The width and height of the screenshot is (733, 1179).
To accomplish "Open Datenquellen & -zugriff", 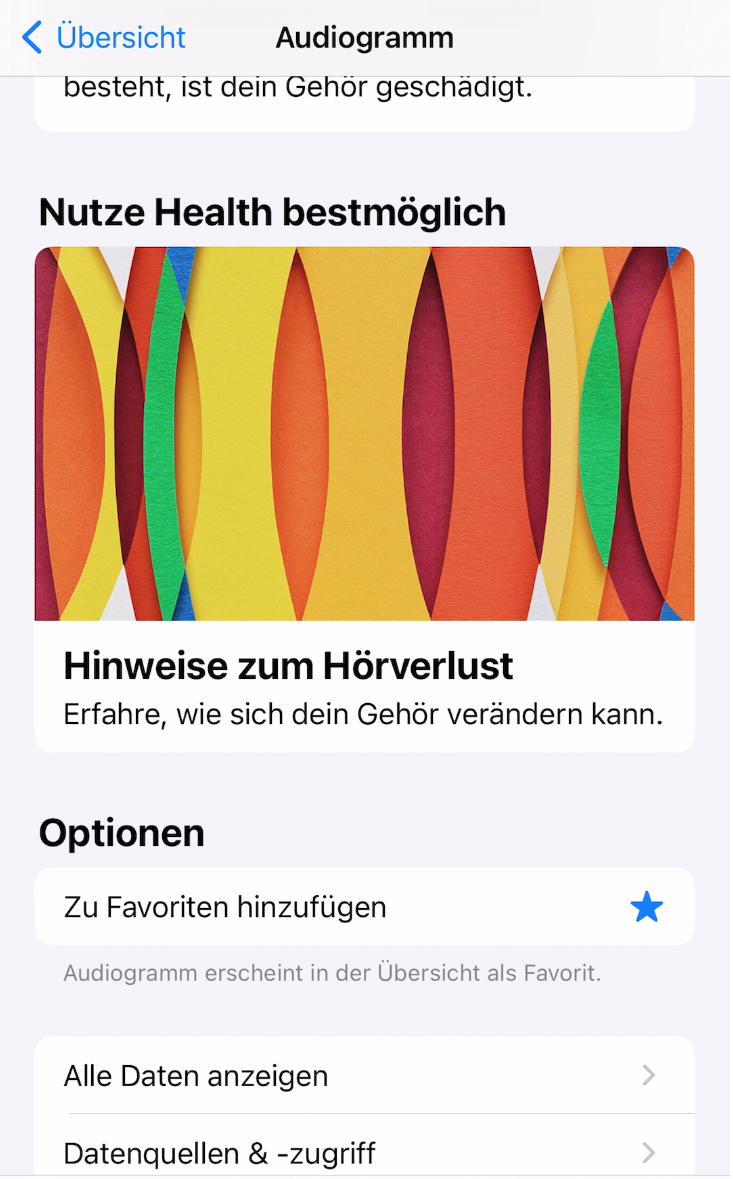I will point(364,1153).
